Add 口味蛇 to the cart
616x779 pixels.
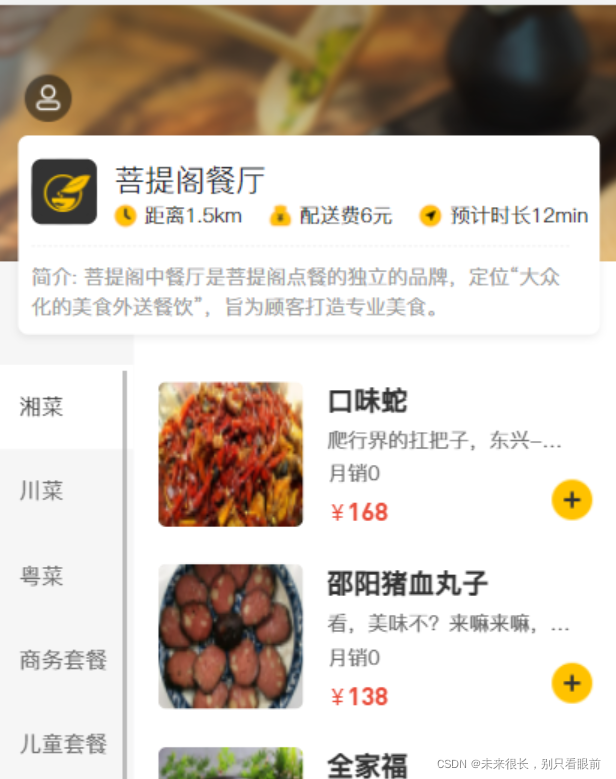571,500
